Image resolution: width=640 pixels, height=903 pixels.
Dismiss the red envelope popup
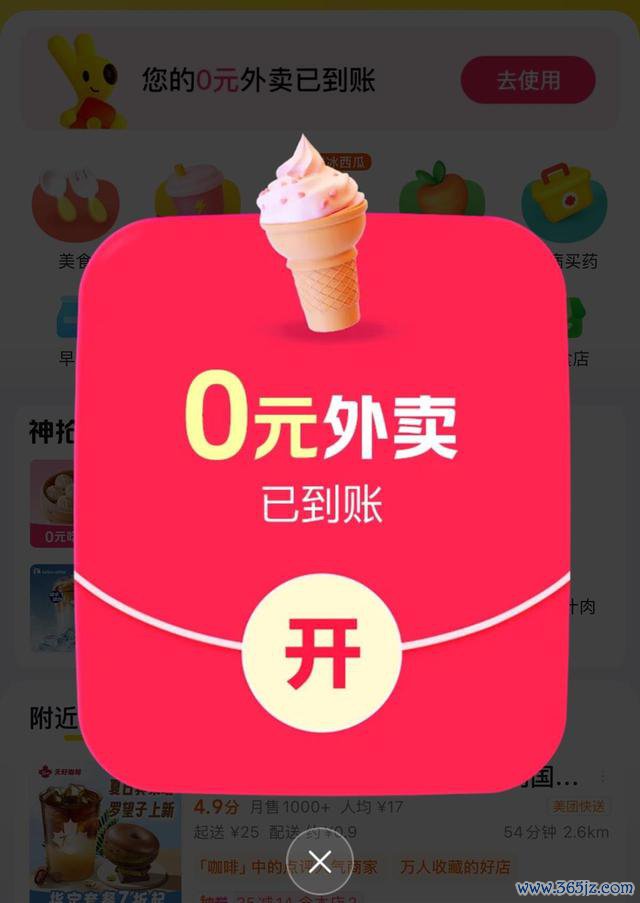point(320,861)
